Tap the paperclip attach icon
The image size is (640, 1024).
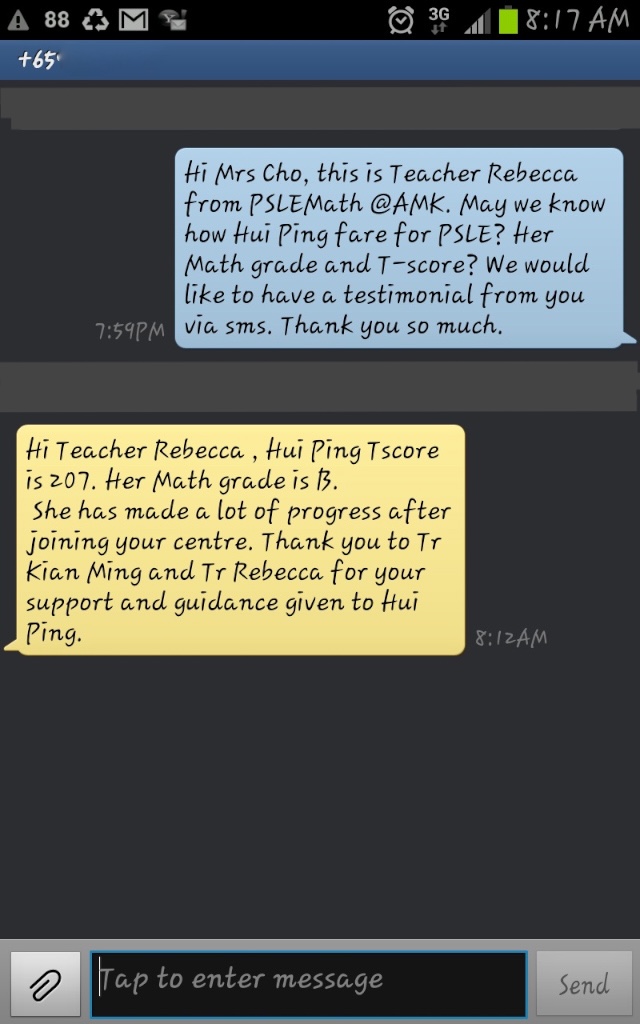[45, 984]
